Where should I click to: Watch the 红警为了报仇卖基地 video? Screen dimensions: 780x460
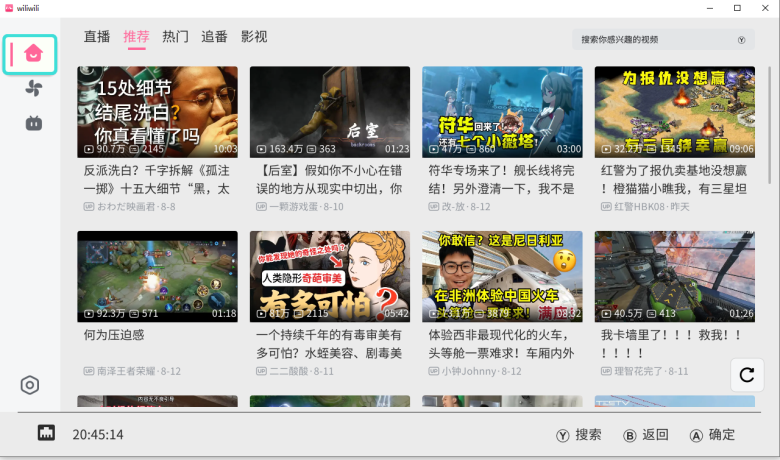(x=674, y=111)
